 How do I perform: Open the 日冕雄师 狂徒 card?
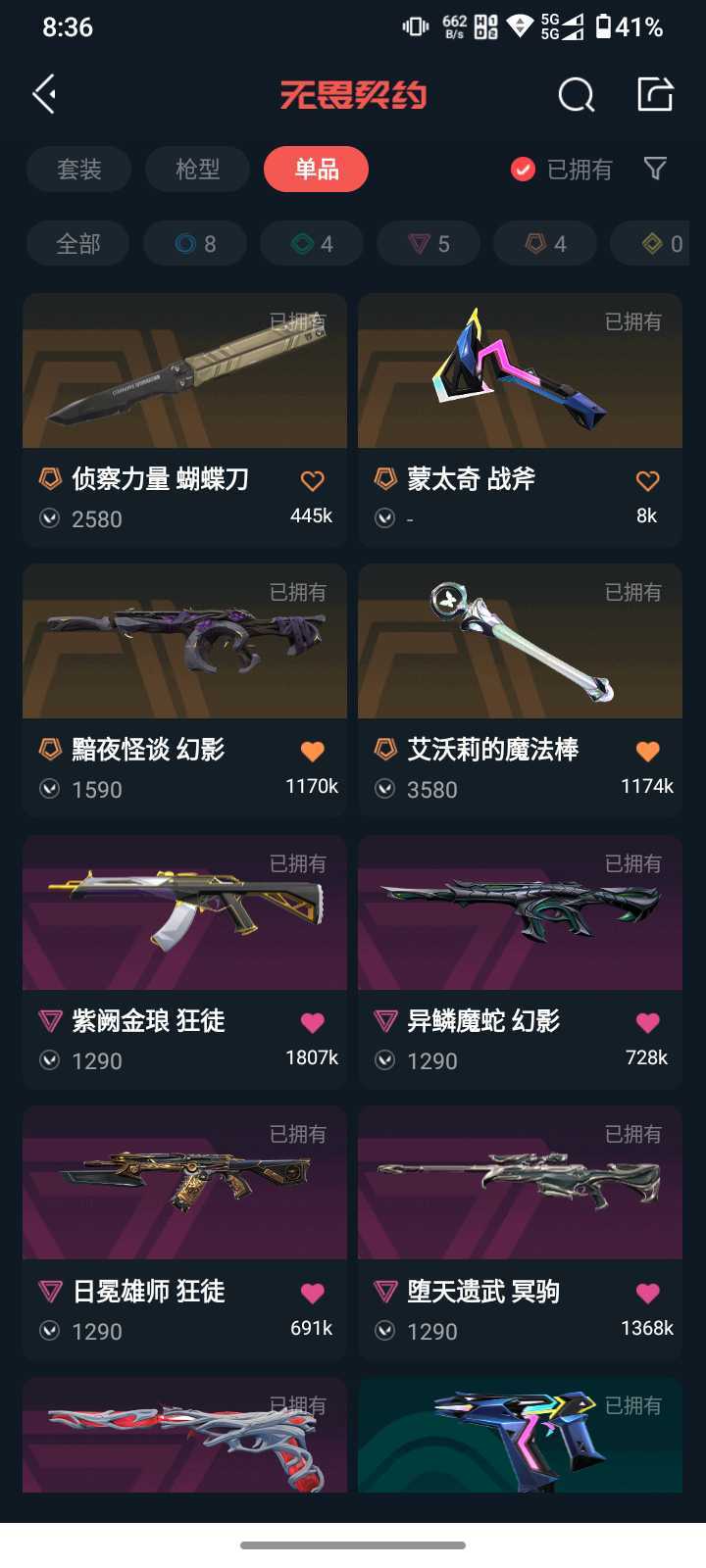pos(185,1232)
